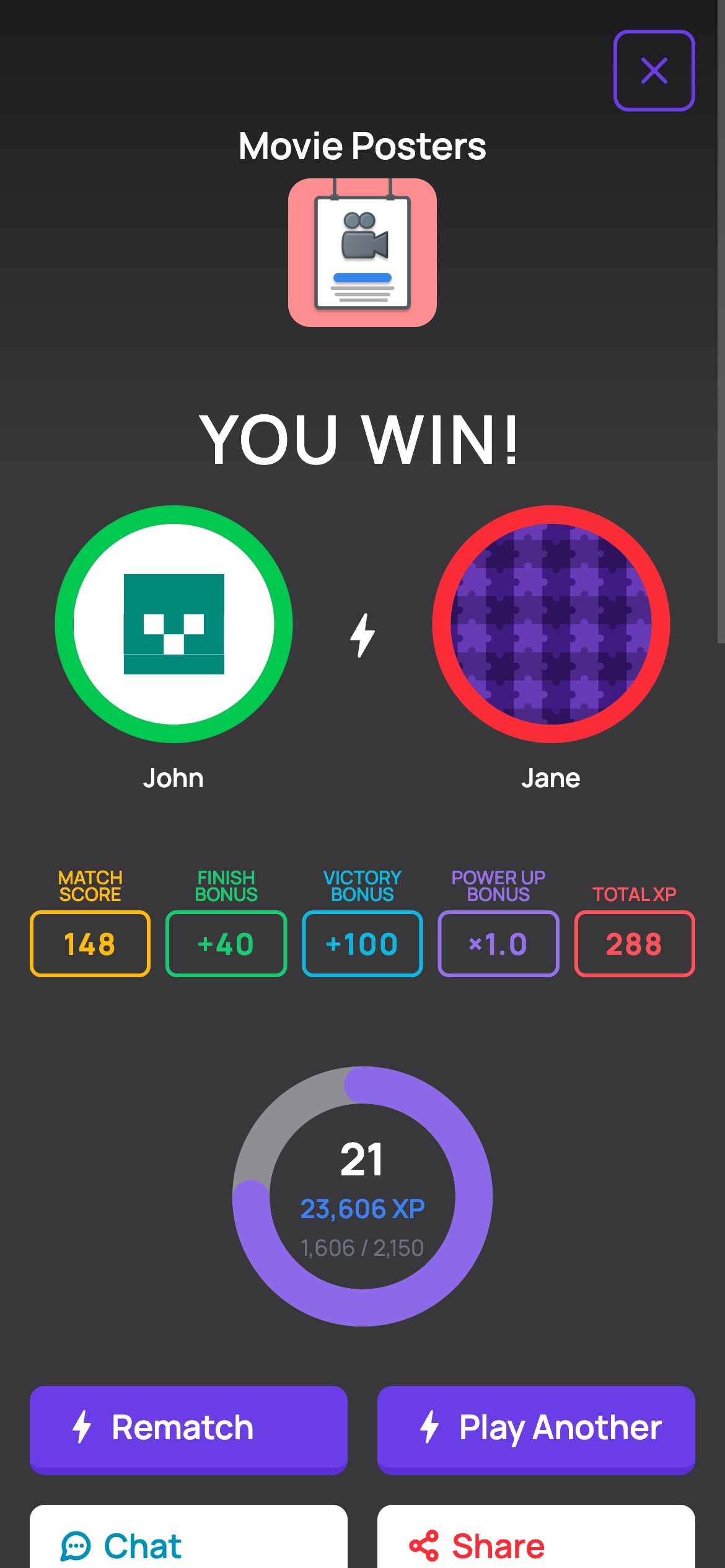Start a new game with Play Another
The image size is (725, 1568).
536,1428
